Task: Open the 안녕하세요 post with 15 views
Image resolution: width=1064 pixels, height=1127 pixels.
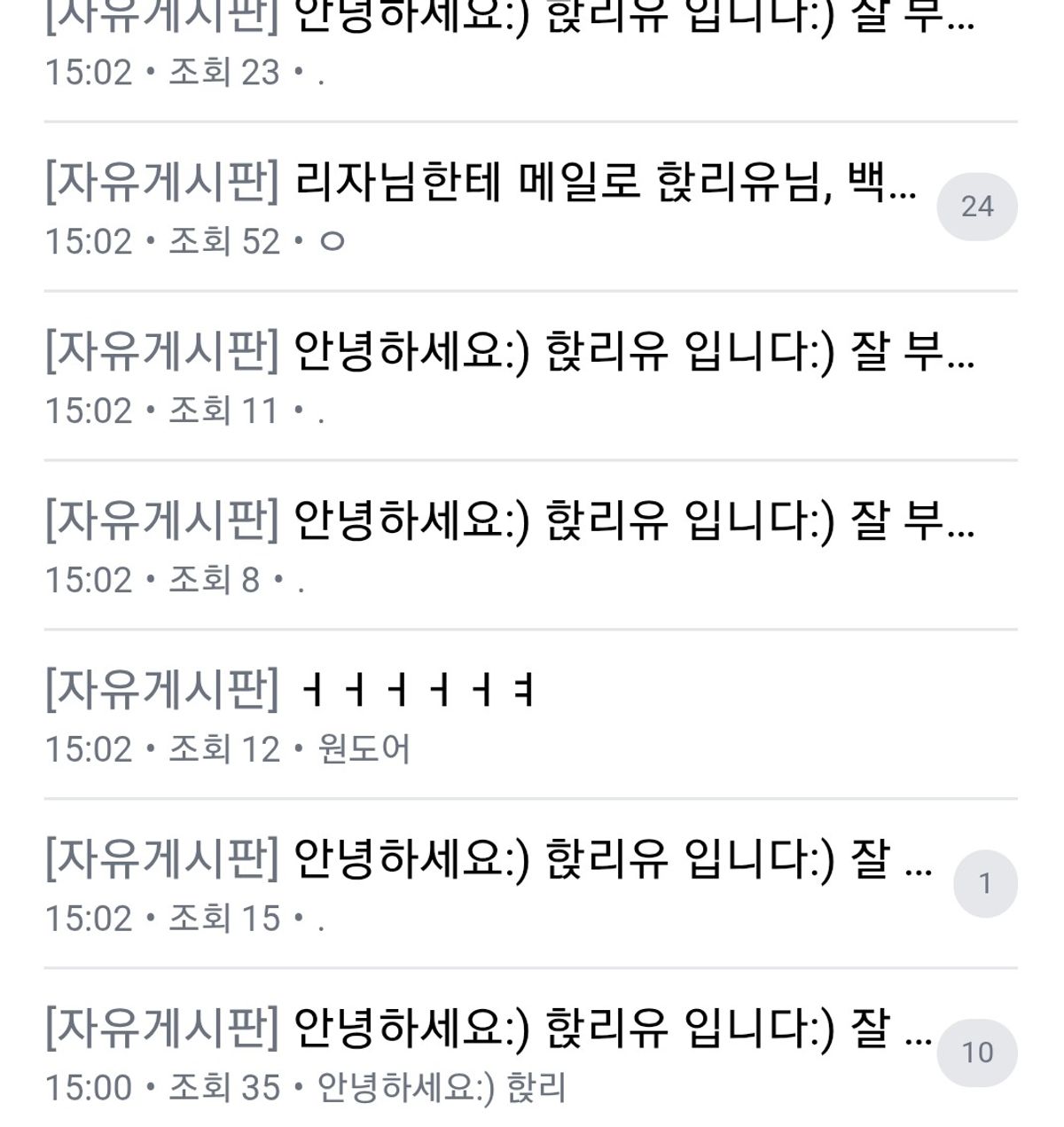Action: [x=488, y=859]
